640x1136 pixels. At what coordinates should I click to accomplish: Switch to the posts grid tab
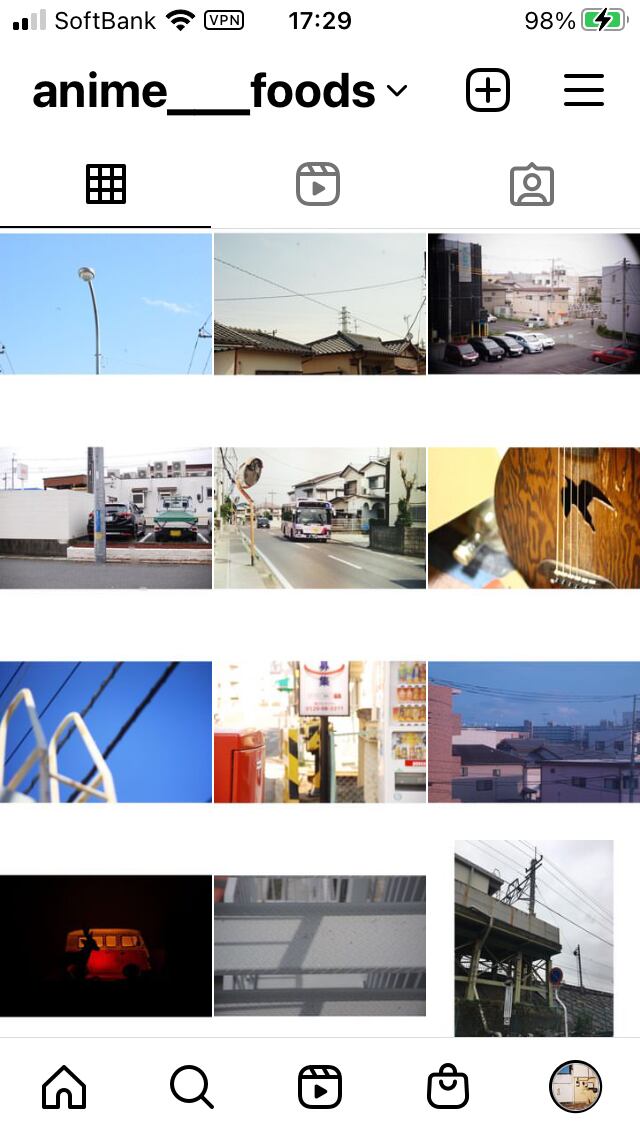(x=106, y=185)
